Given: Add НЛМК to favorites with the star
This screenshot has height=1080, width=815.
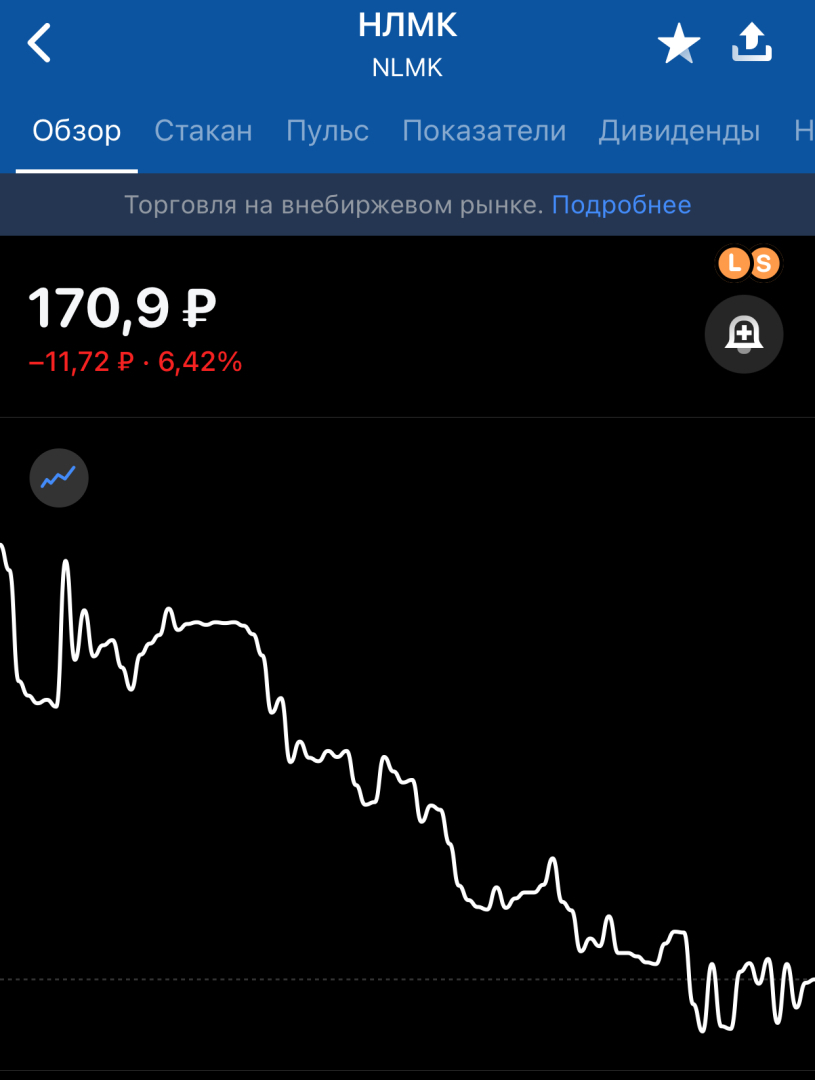Looking at the screenshot, I should (x=678, y=45).
